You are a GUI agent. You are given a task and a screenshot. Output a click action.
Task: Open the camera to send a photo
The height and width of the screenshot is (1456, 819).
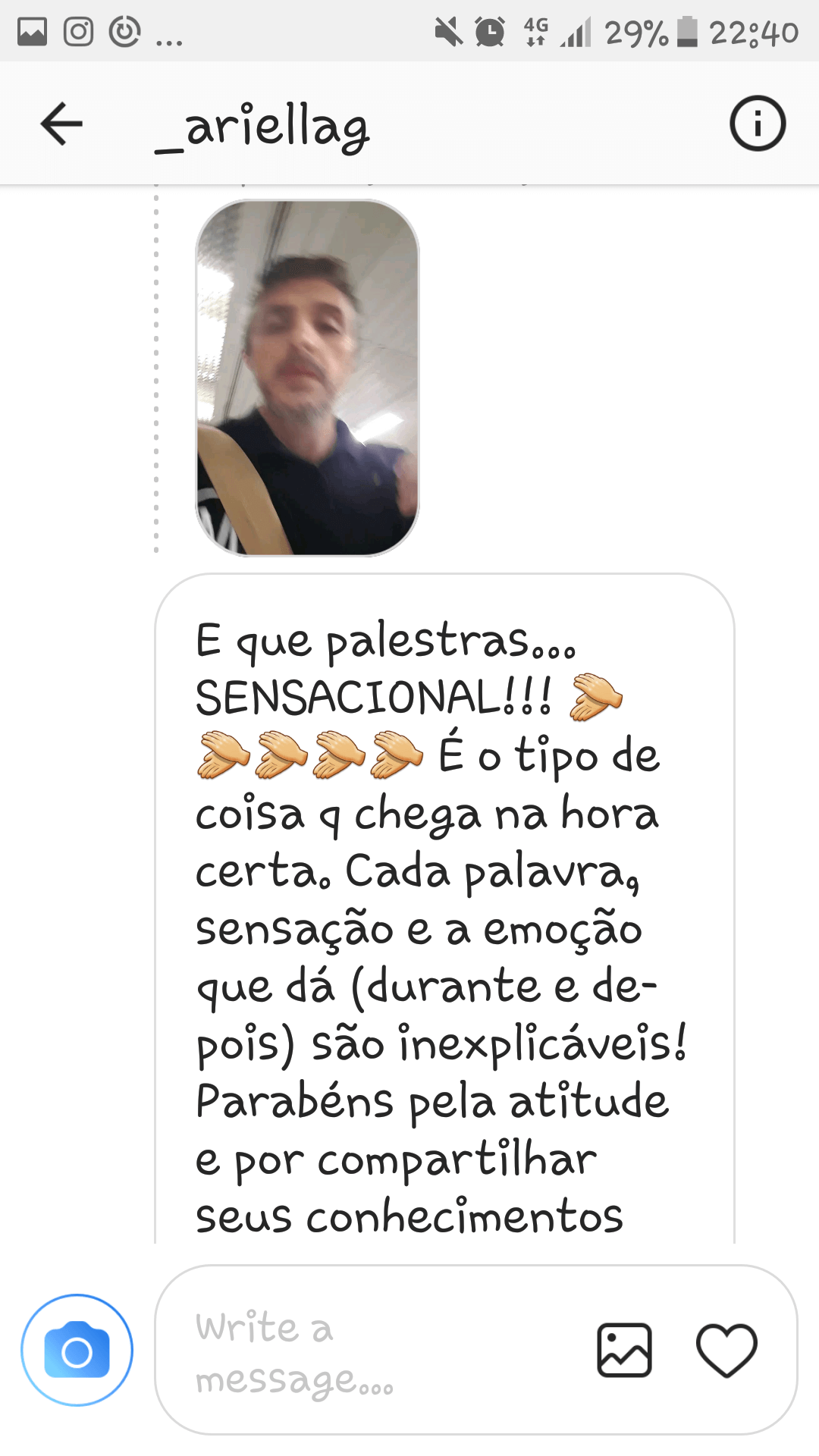77,1351
